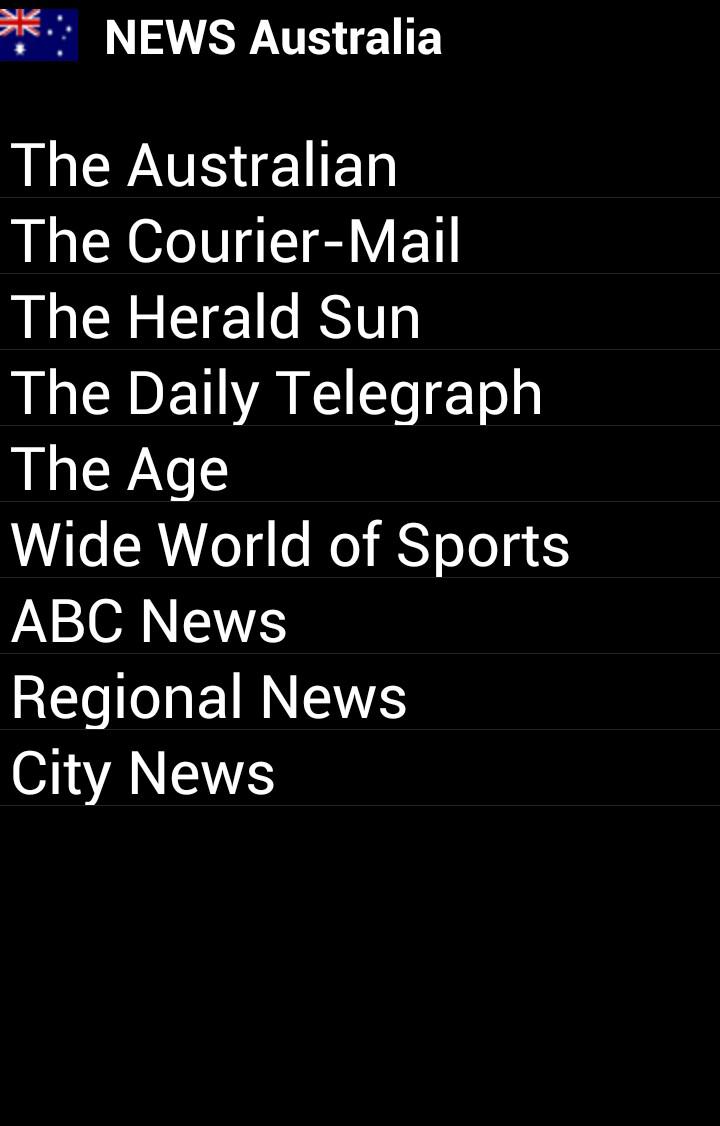Tap the row below The Herald Sun
Screen dimensions: 720x1126
tap(276, 392)
